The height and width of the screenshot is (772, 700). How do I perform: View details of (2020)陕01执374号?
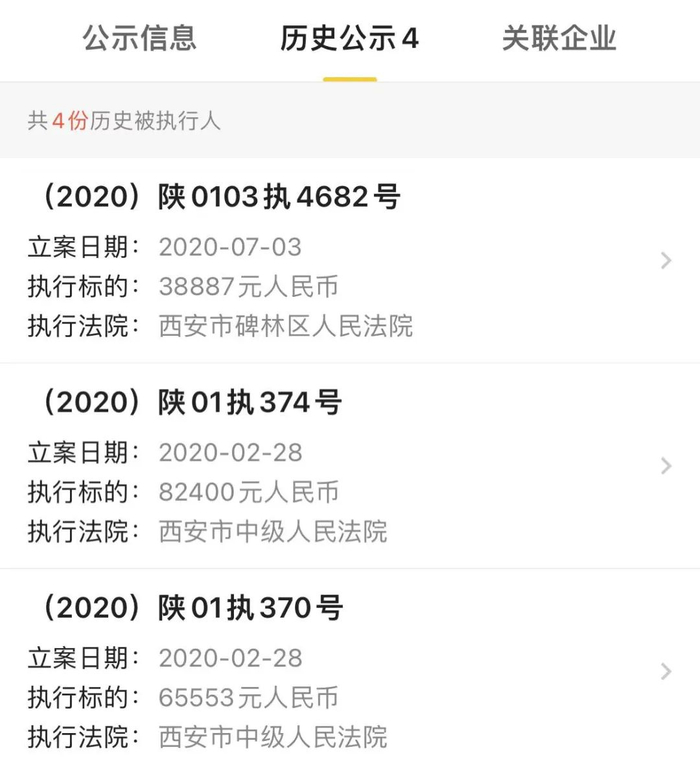click(350, 465)
